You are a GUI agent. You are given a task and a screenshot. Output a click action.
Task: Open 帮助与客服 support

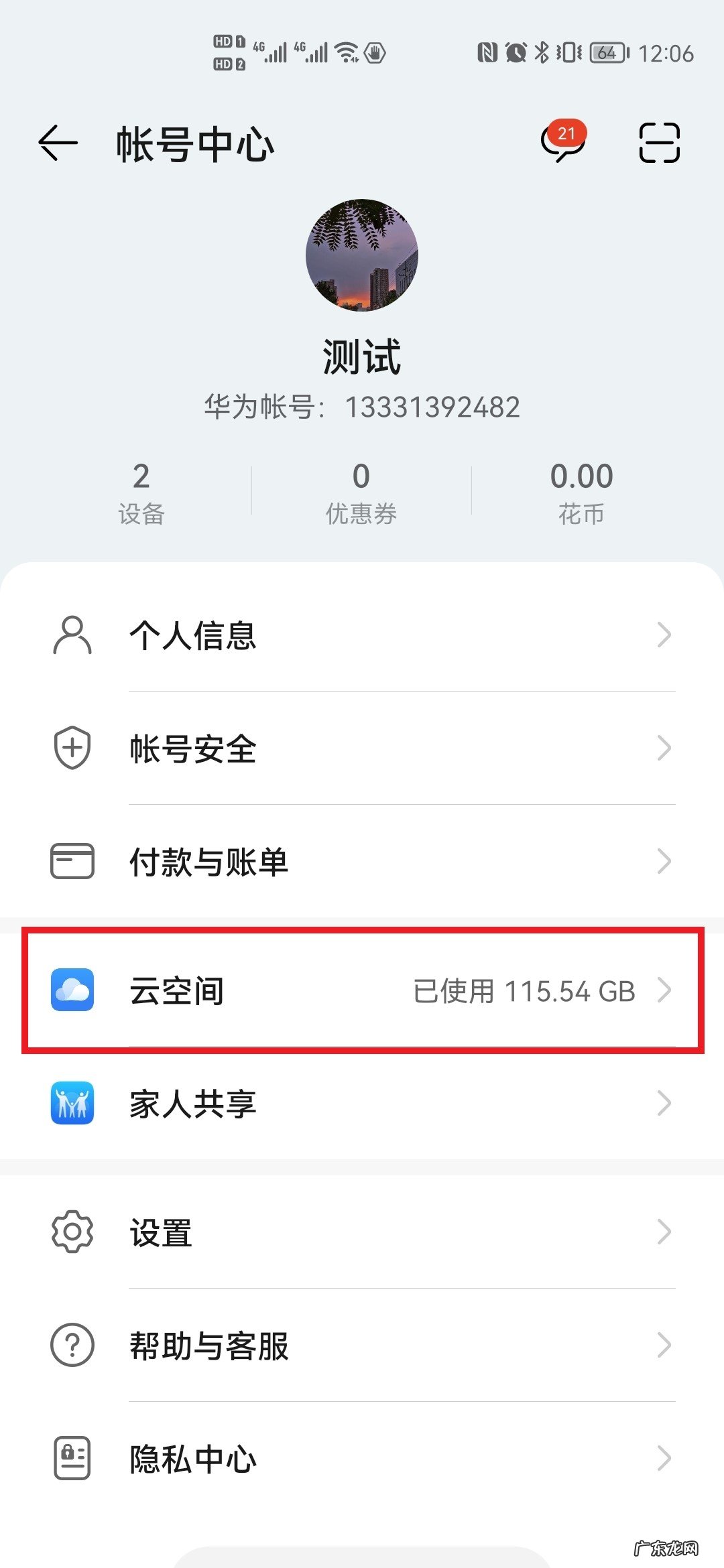click(362, 1345)
